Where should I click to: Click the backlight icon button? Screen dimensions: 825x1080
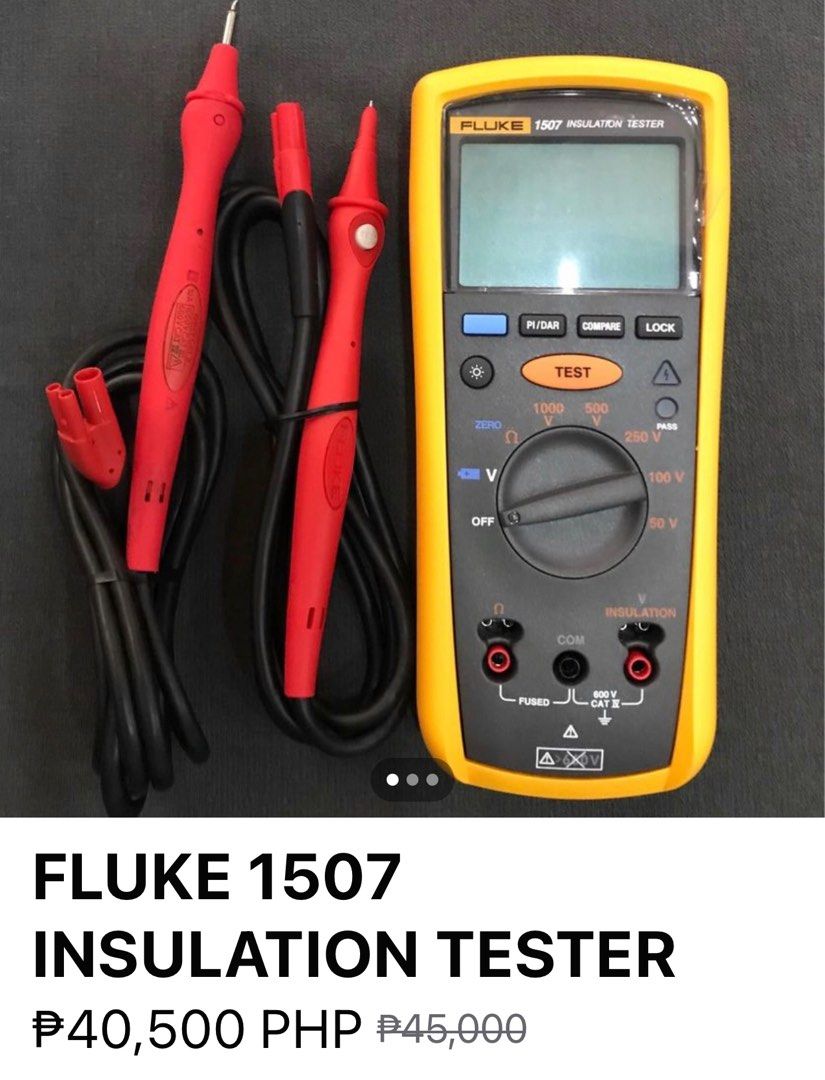(477, 372)
